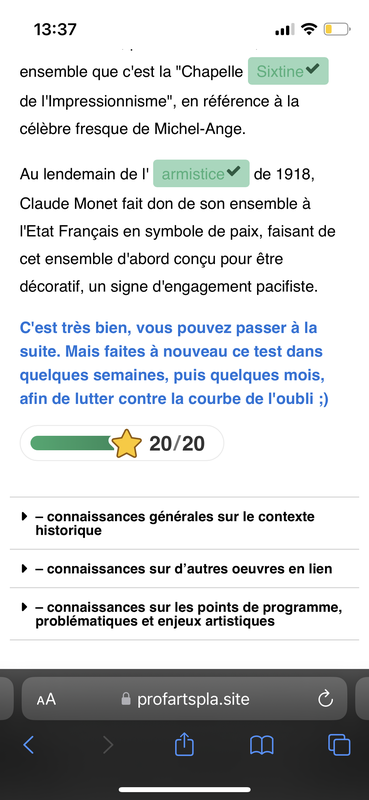
Task: Reload the profartspla.site page
Action: 325,699
